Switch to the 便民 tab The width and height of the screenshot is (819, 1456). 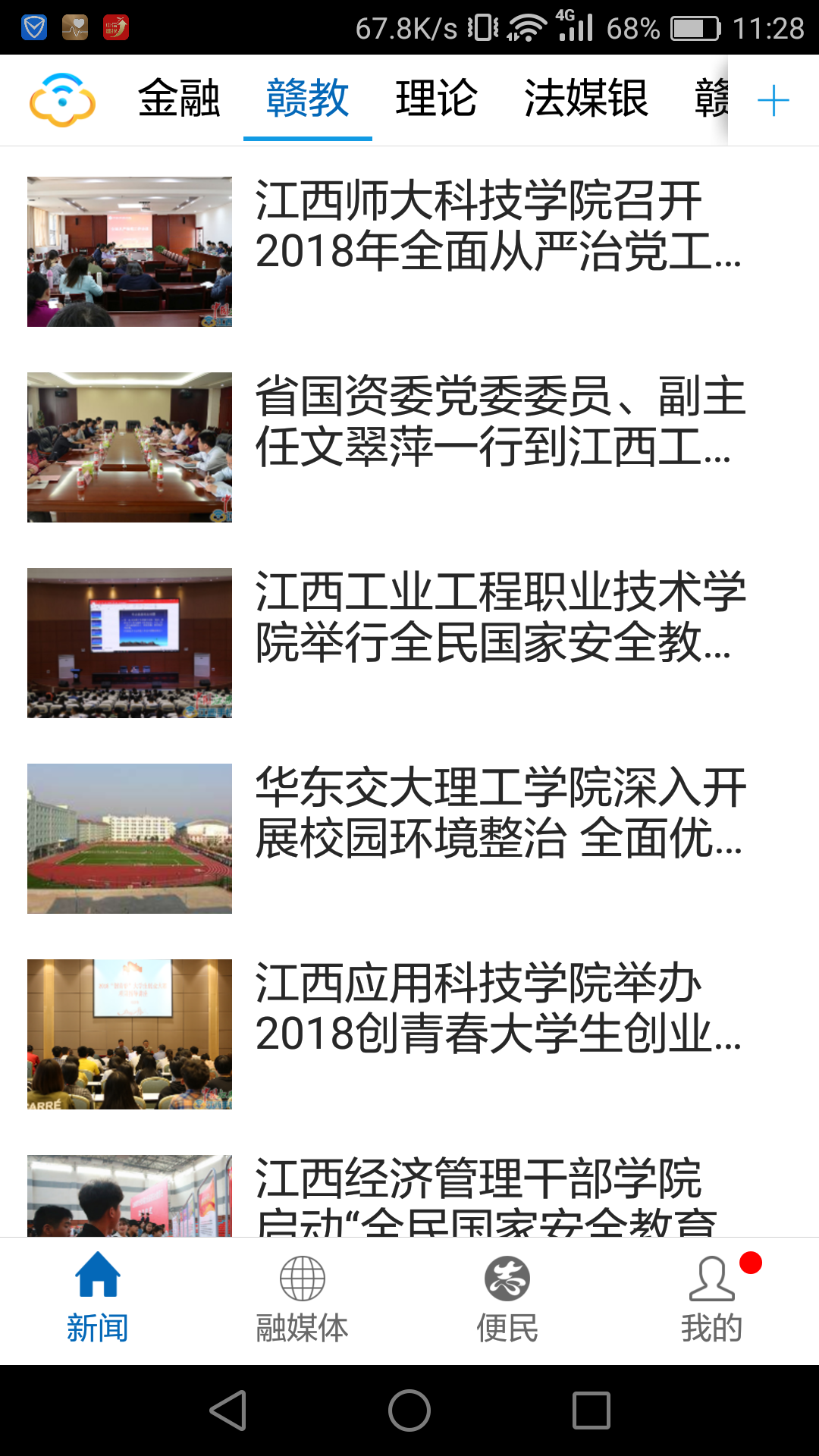507,1298
